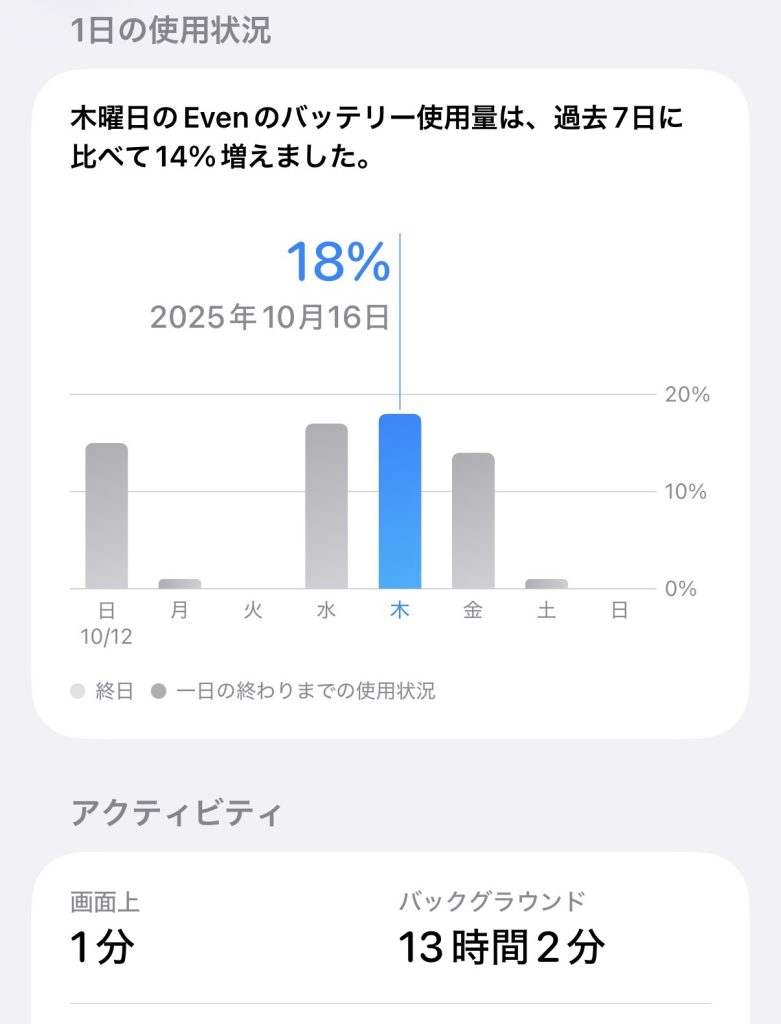781x1024 pixels.
Task: Select the Saturday (土) usage bar
Action: click(x=546, y=583)
